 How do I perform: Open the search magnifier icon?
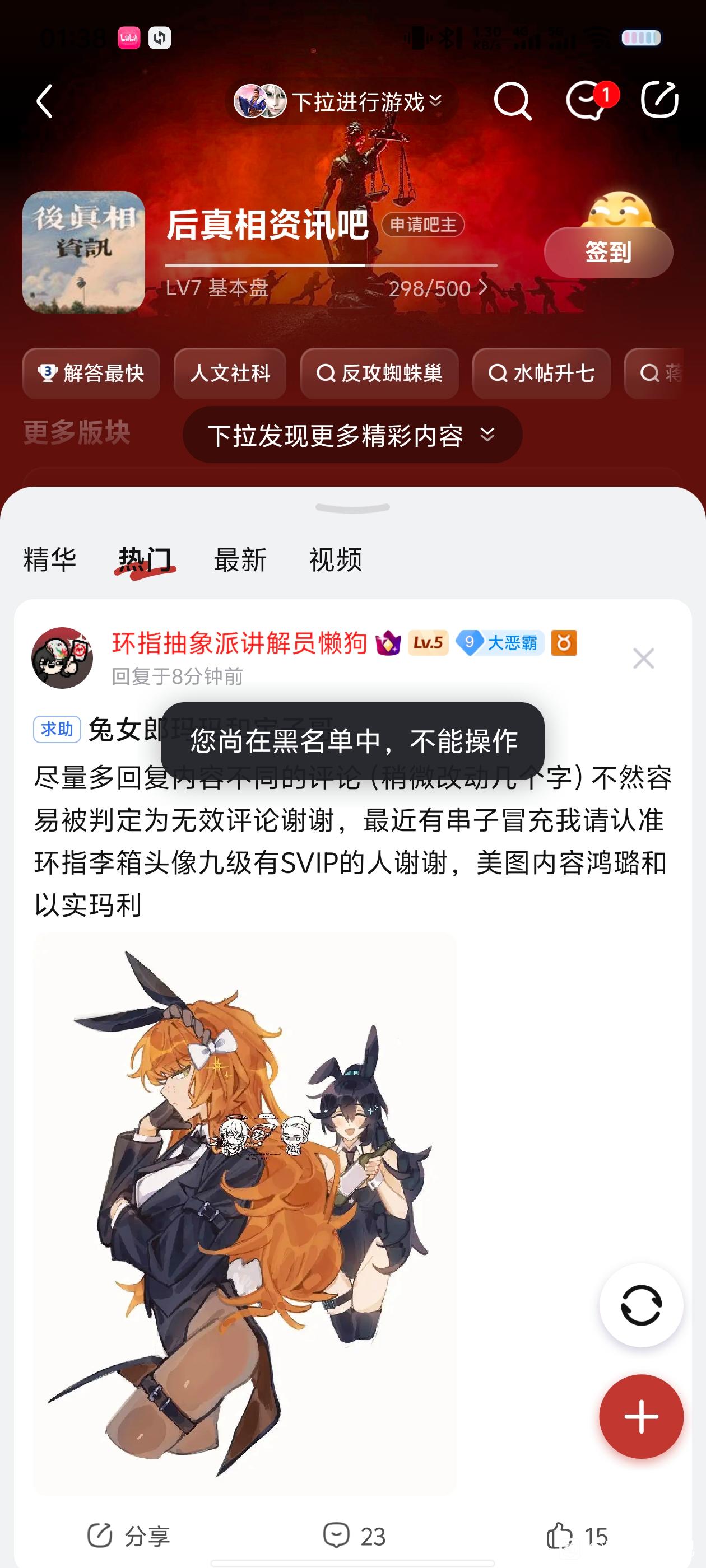tap(512, 100)
